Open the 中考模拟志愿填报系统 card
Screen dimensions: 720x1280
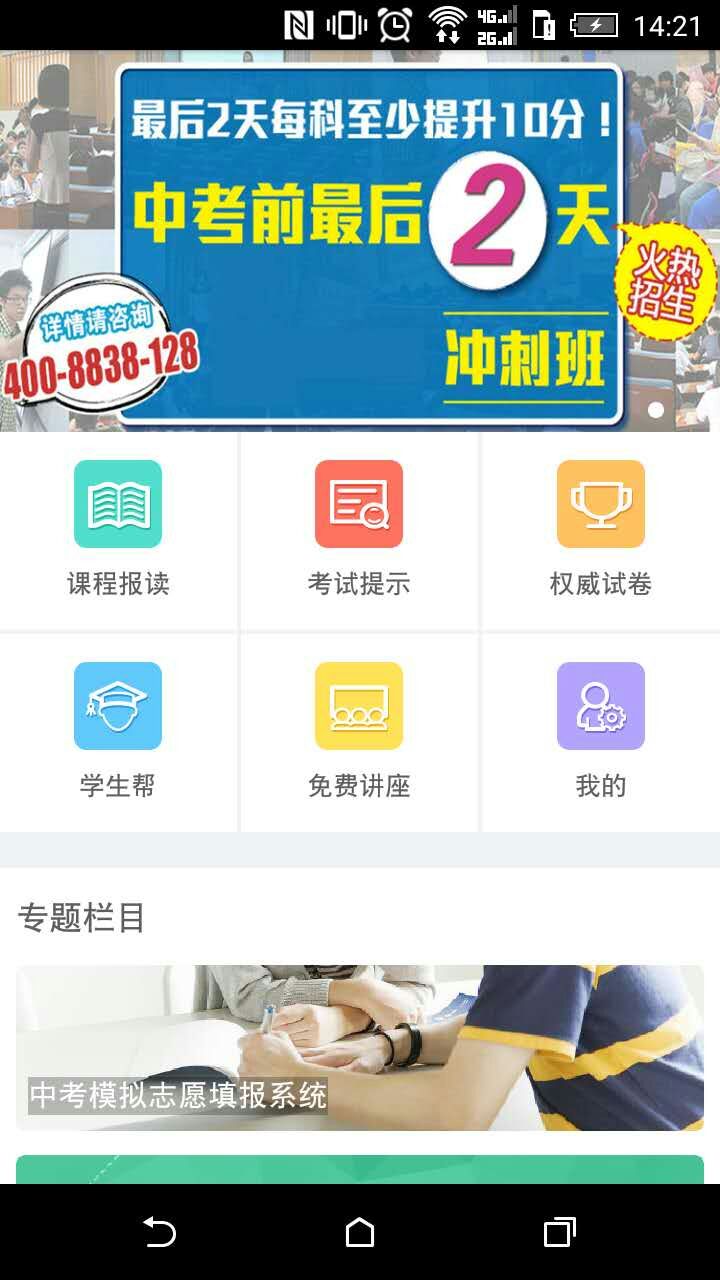click(x=360, y=1047)
